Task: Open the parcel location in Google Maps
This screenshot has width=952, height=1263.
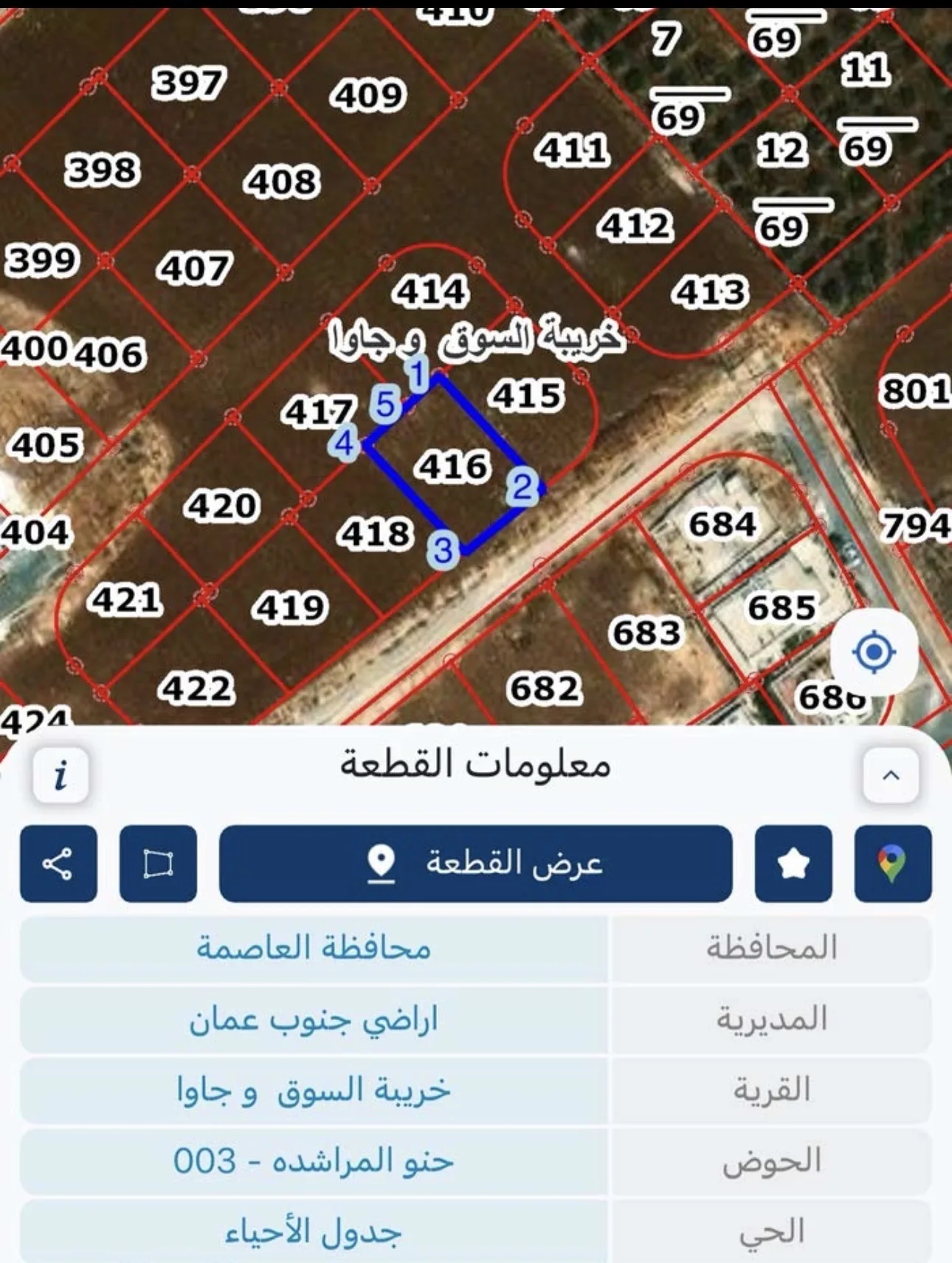Action: pyautogui.click(x=892, y=864)
